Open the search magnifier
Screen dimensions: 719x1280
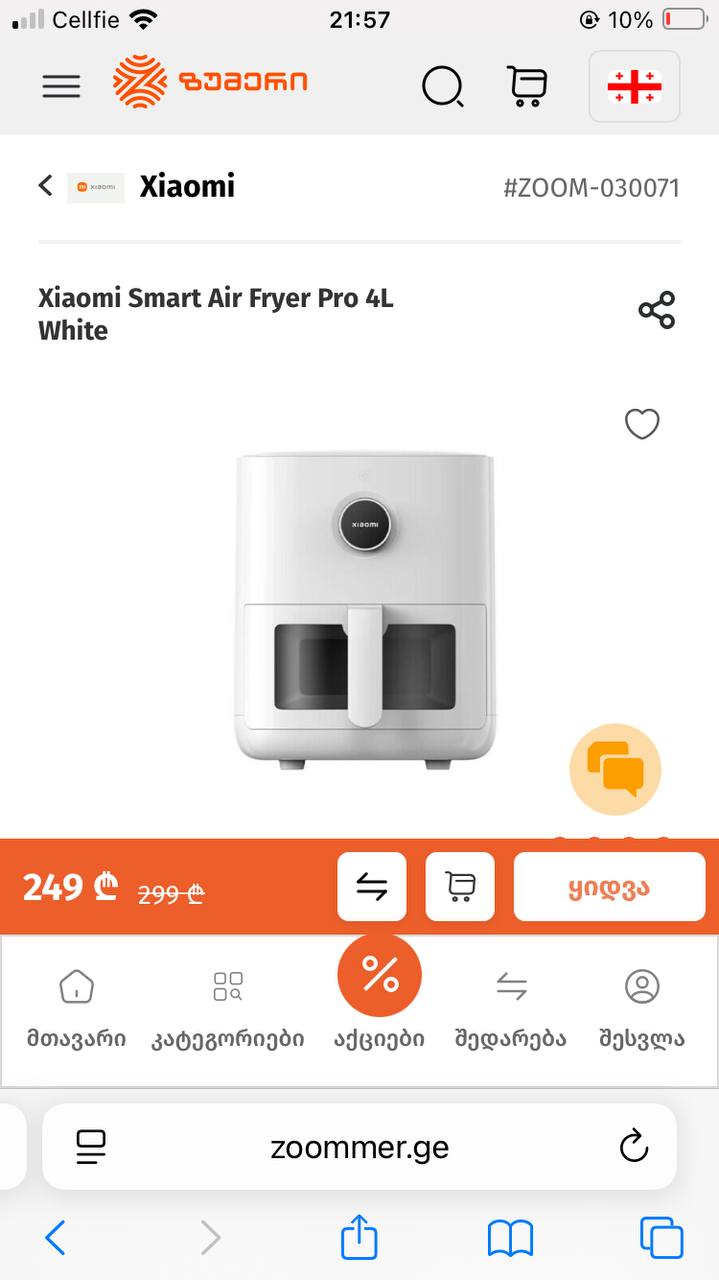coord(442,86)
